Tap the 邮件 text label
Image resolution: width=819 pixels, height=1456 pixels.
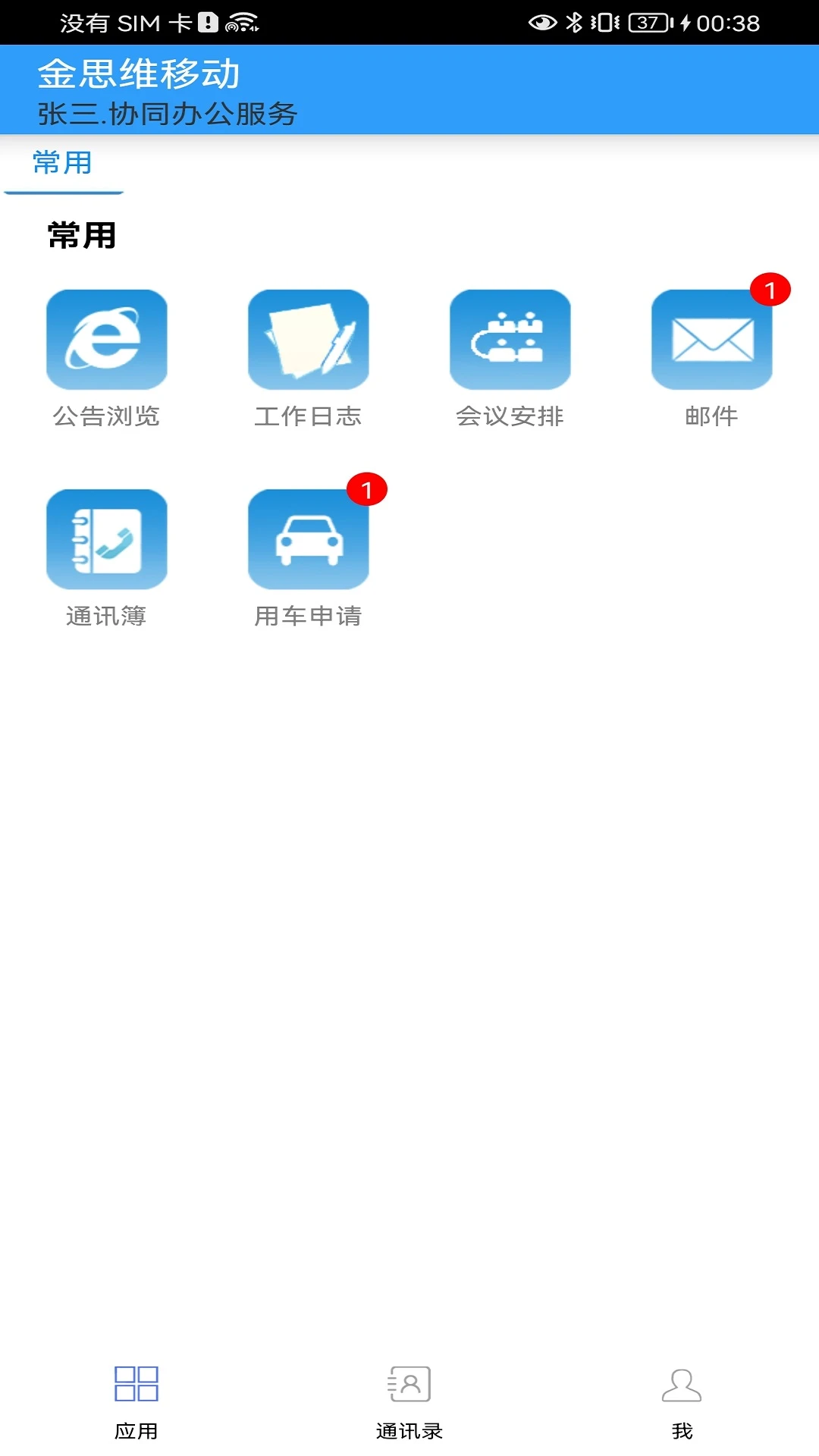712,416
